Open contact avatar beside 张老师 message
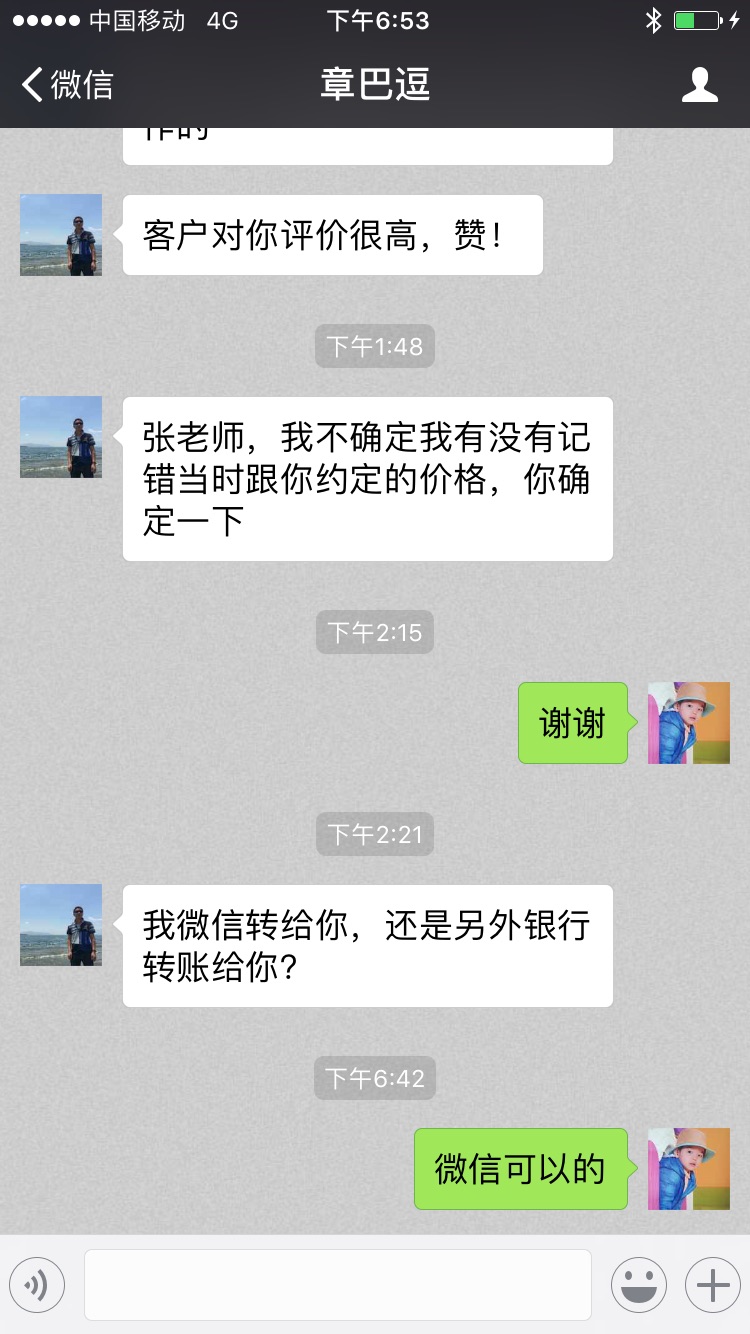This screenshot has width=750, height=1334. (x=61, y=437)
